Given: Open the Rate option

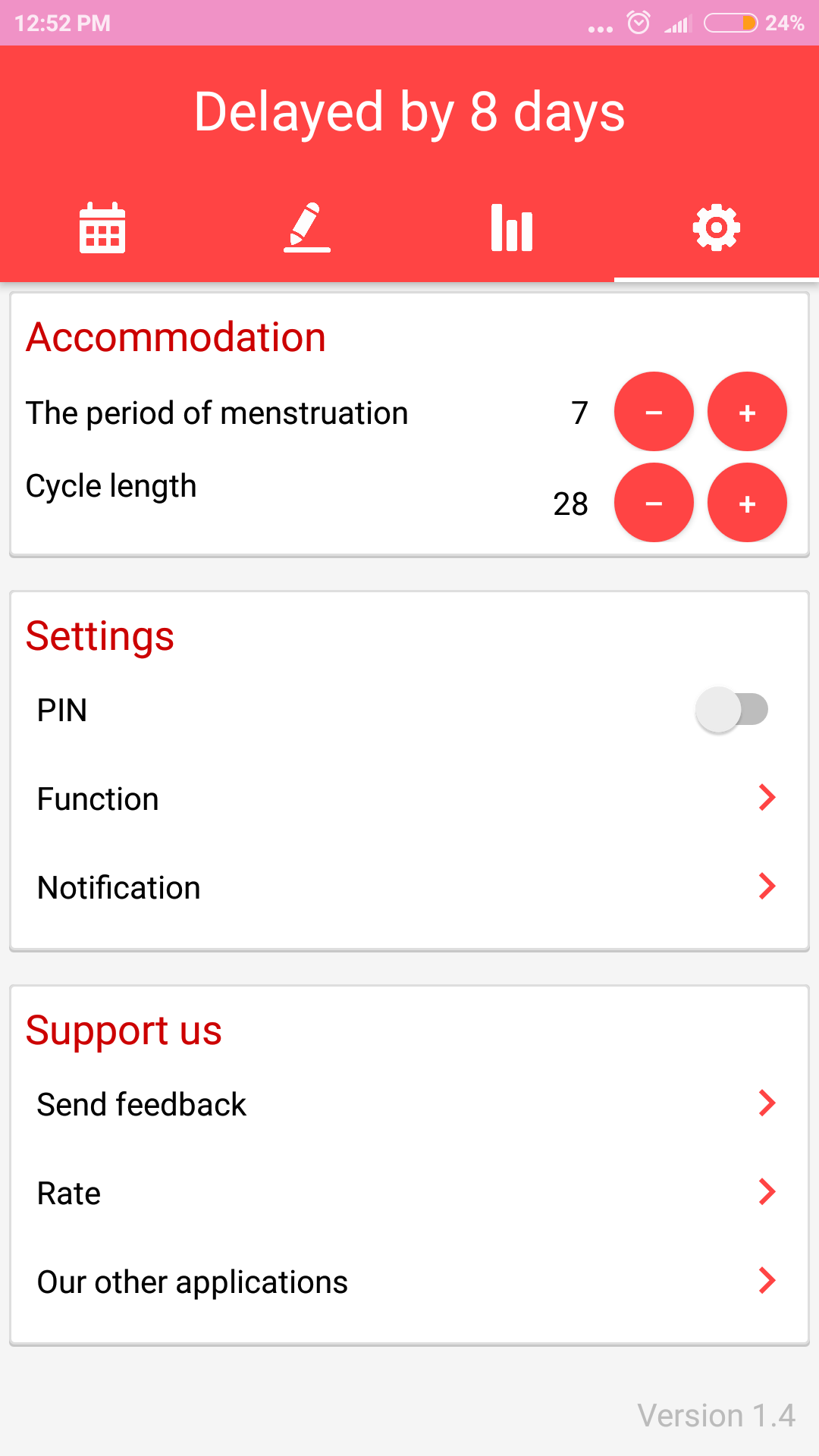Looking at the screenshot, I should (409, 1193).
